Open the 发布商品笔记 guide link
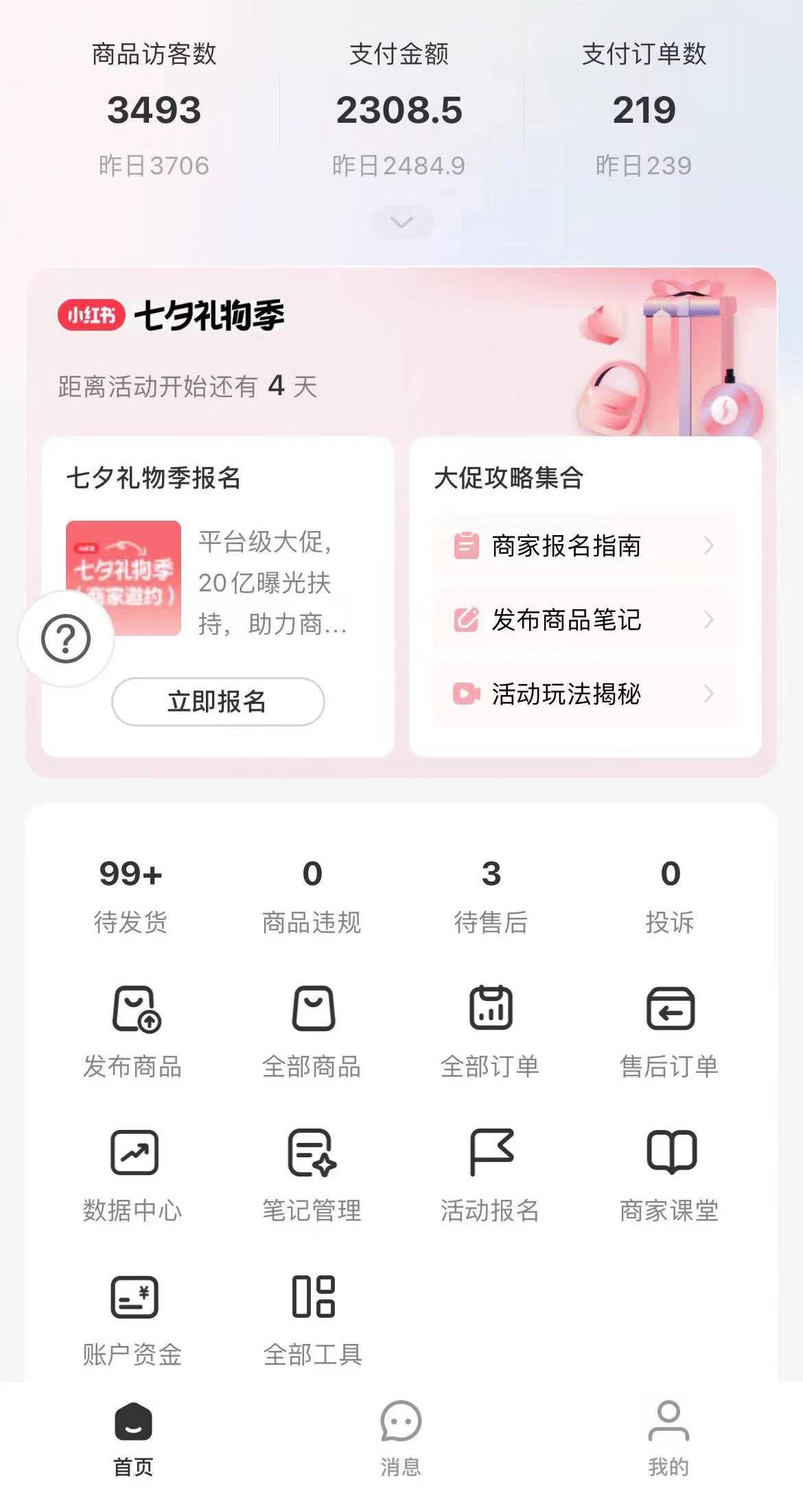Viewport: 803px width, 1512px height. coord(566,621)
